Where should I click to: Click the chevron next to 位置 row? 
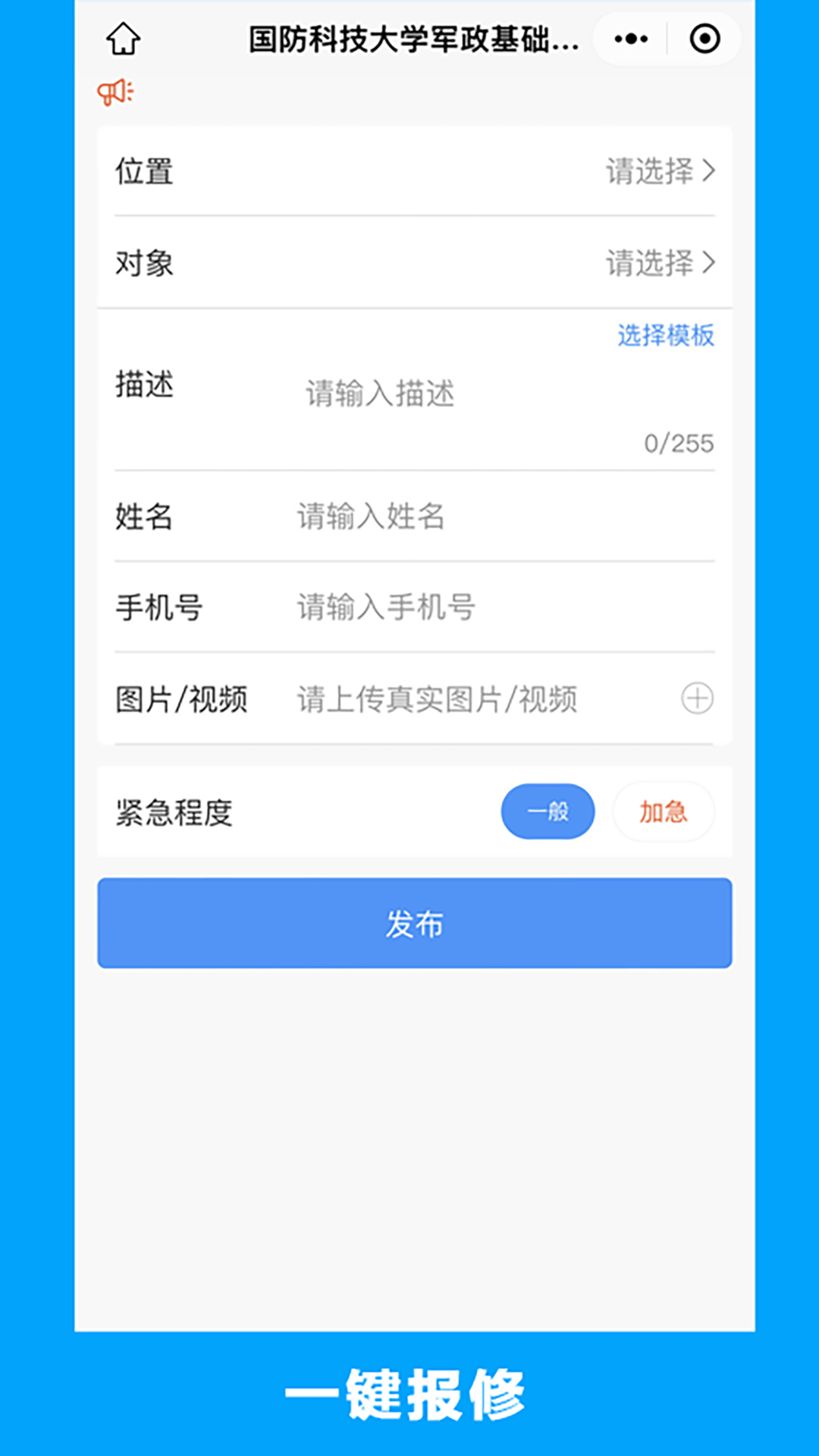708,172
